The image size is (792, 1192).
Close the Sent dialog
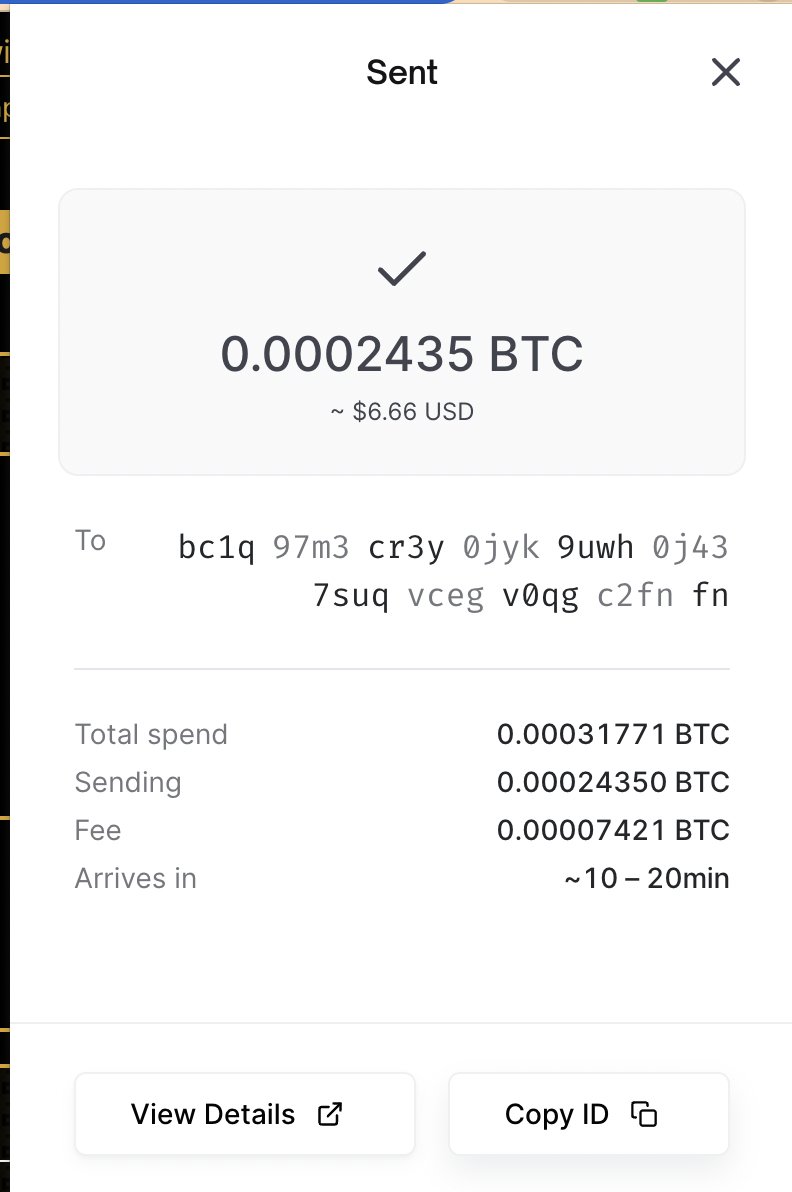(725, 72)
